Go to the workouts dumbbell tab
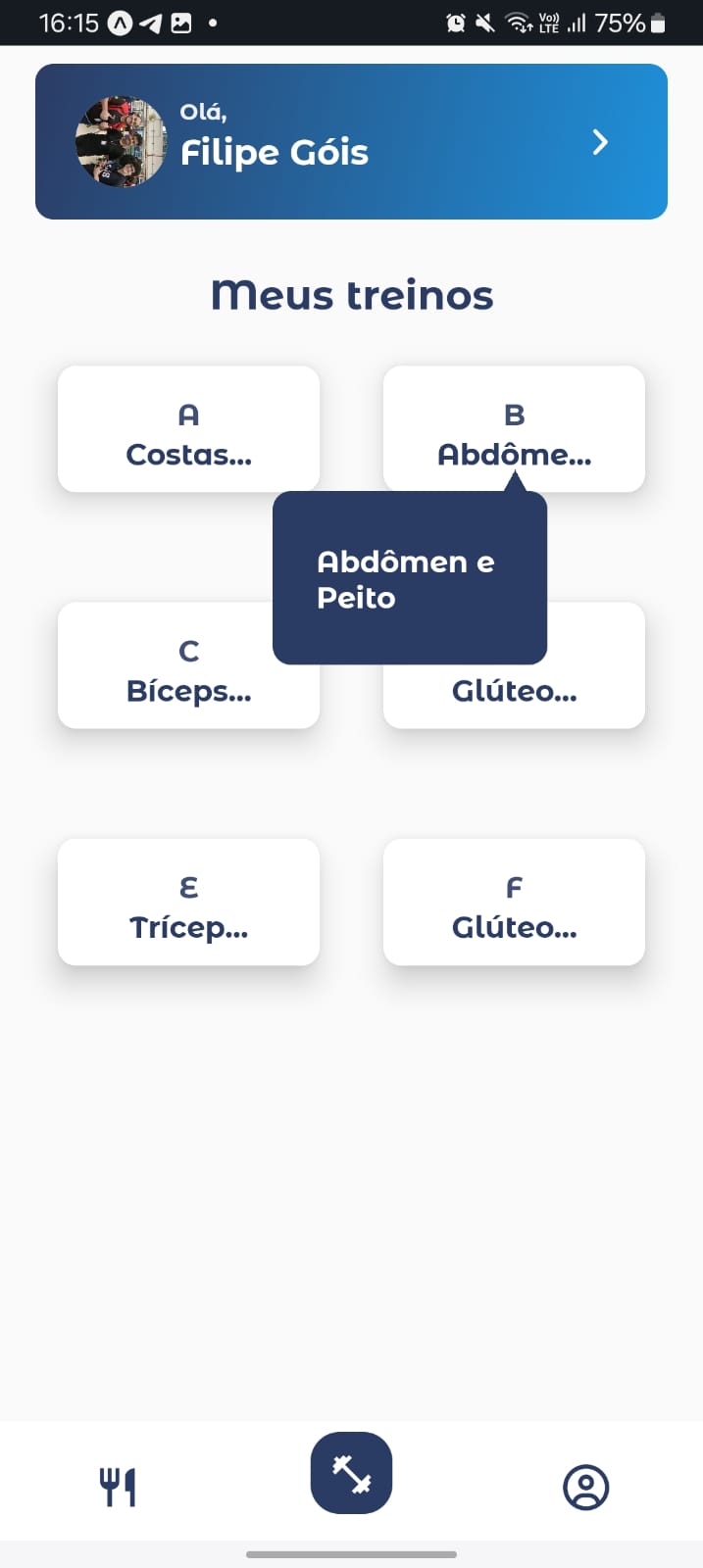This screenshot has height=1568, width=703. [x=351, y=1473]
